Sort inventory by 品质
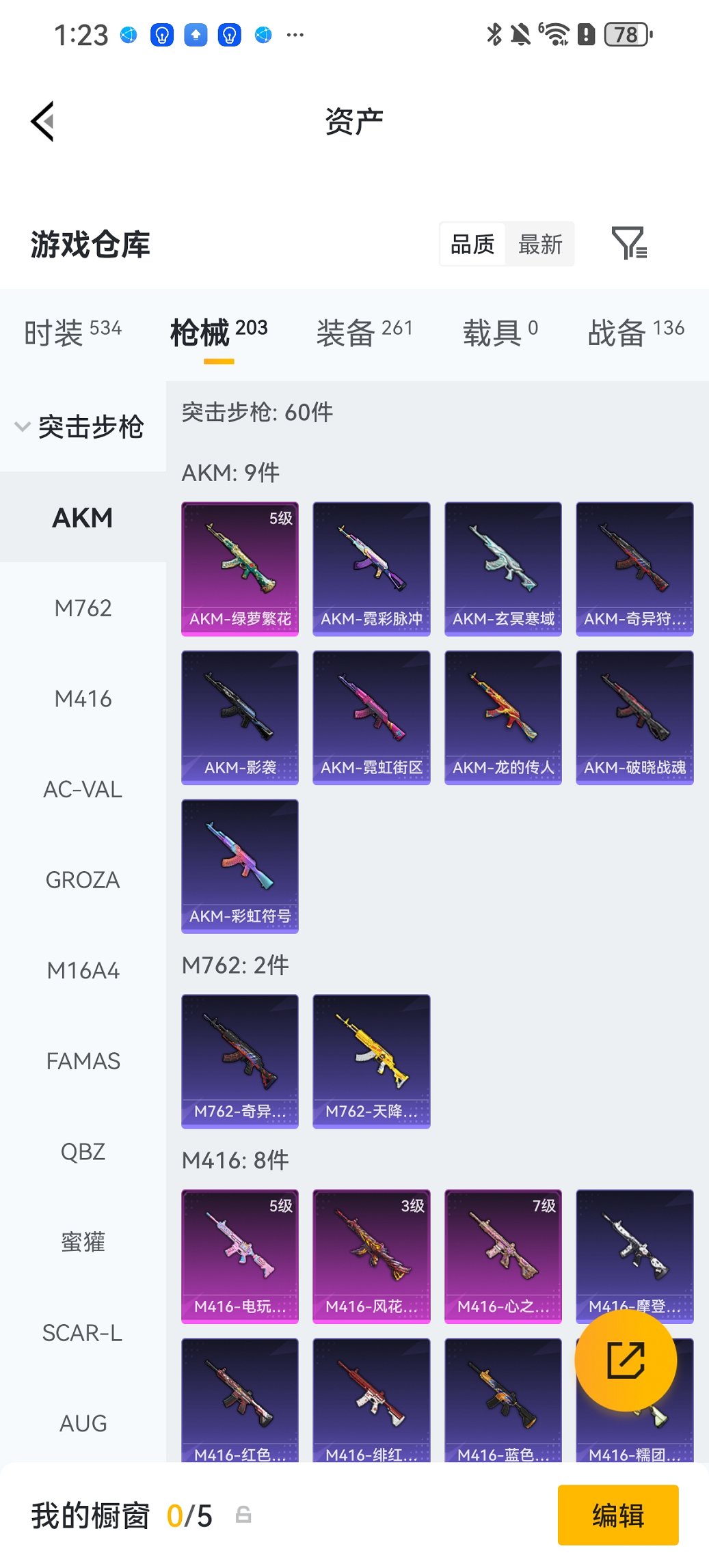 [472, 244]
